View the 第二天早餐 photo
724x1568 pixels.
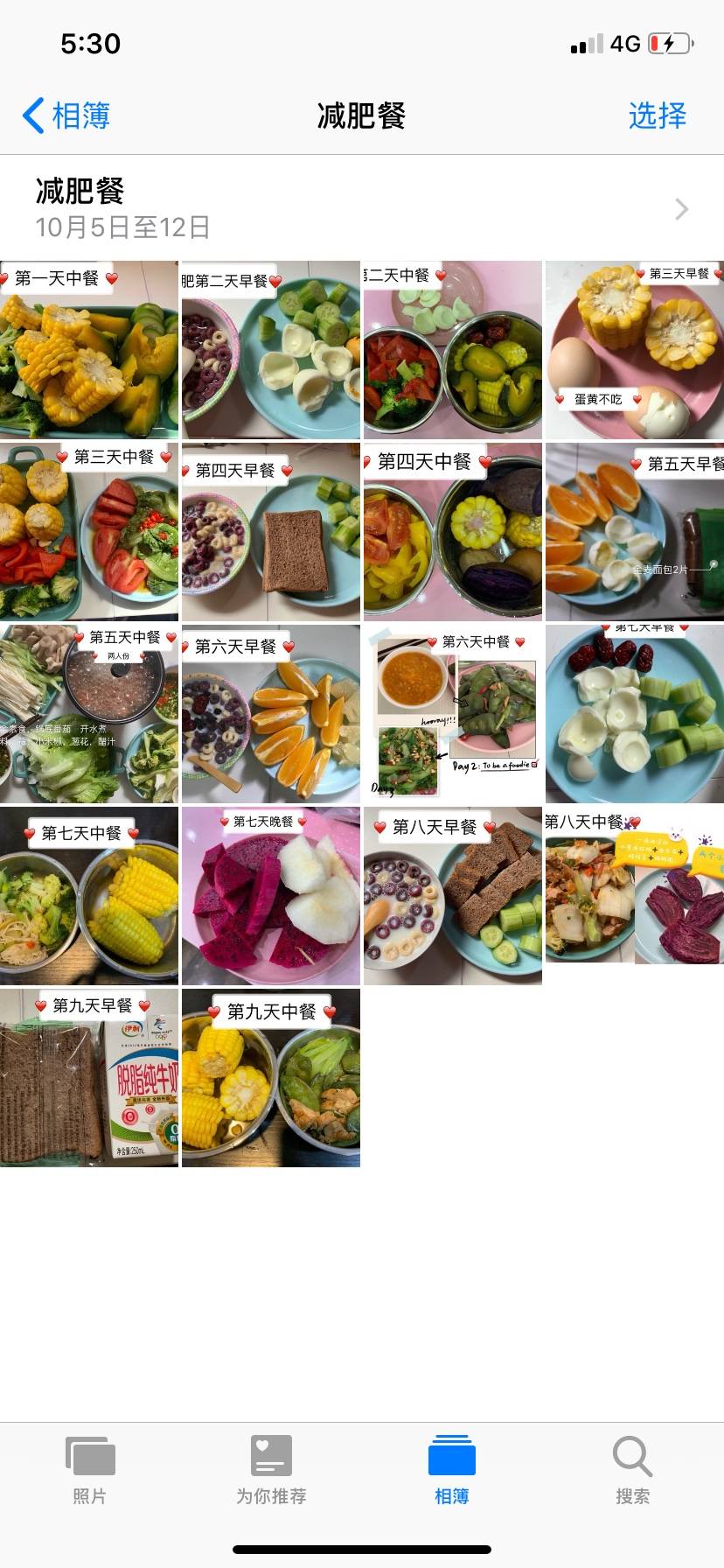pyautogui.click(x=270, y=350)
